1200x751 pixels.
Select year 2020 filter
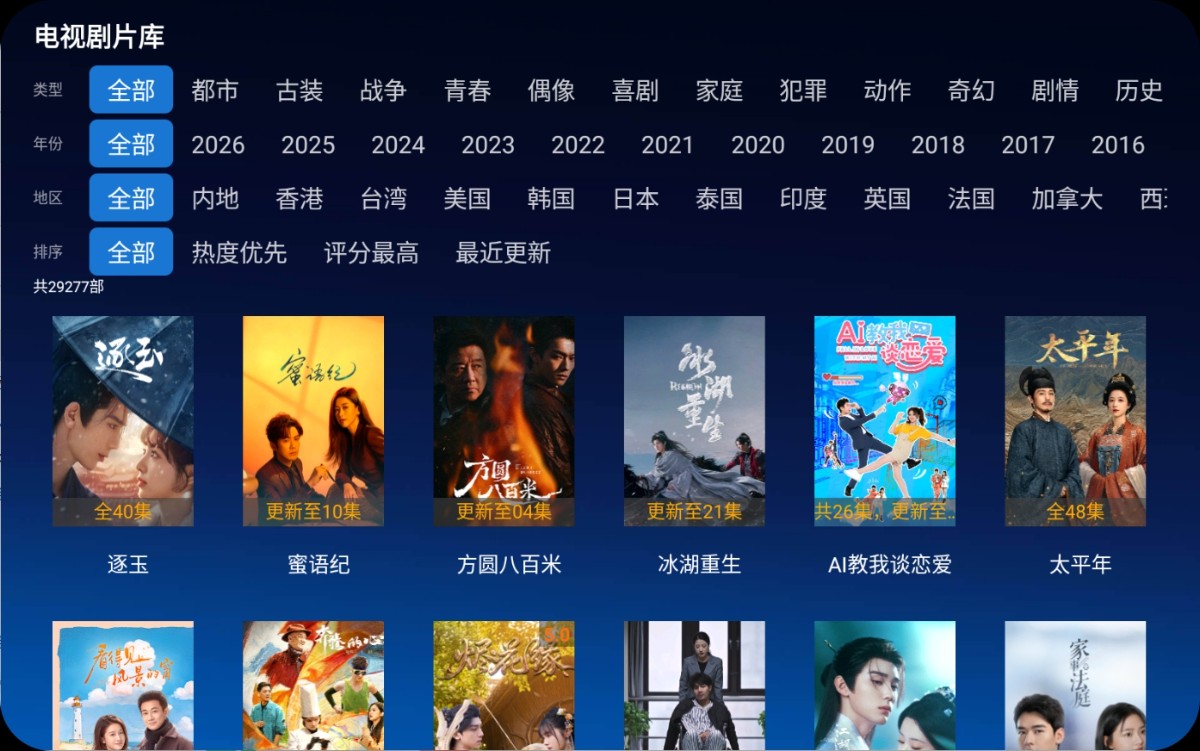coord(758,145)
